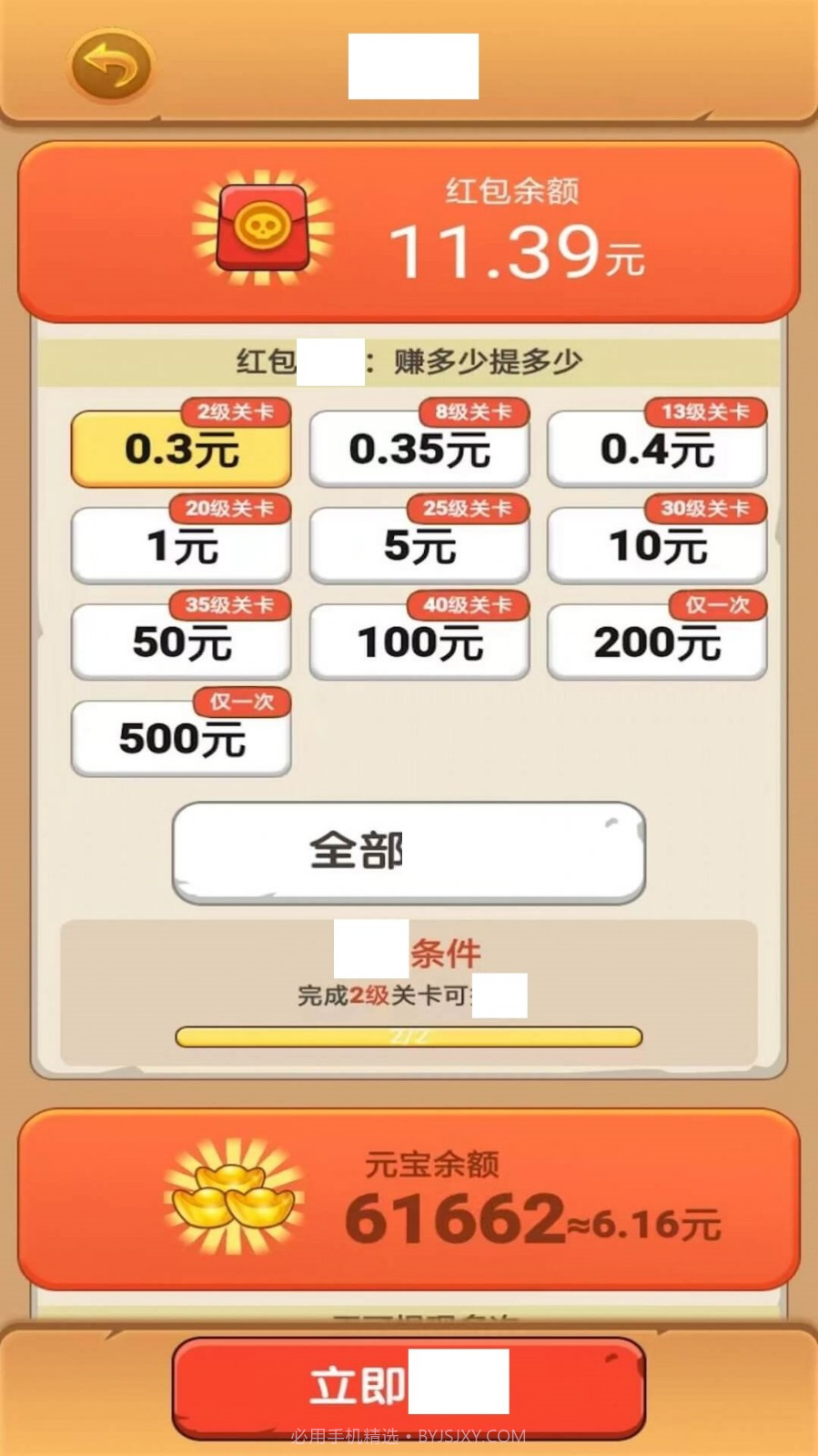Select the 200元 one-time option

tap(657, 642)
